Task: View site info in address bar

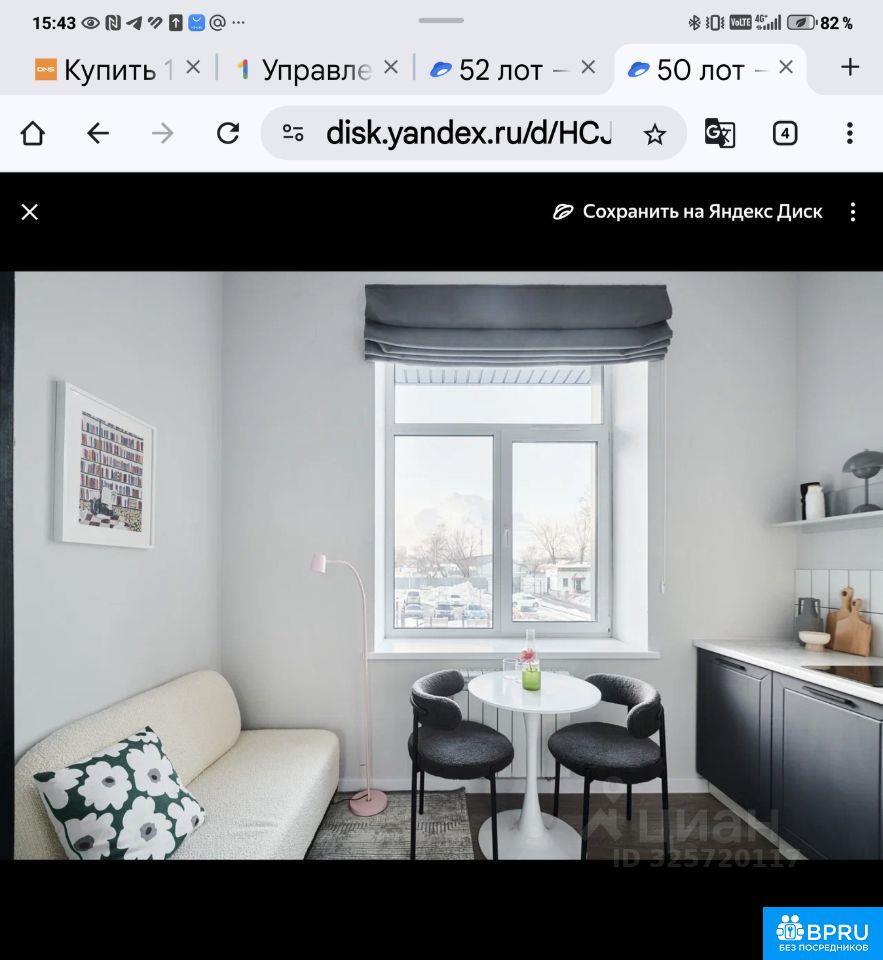Action: pyautogui.click(x=293, y=133)
